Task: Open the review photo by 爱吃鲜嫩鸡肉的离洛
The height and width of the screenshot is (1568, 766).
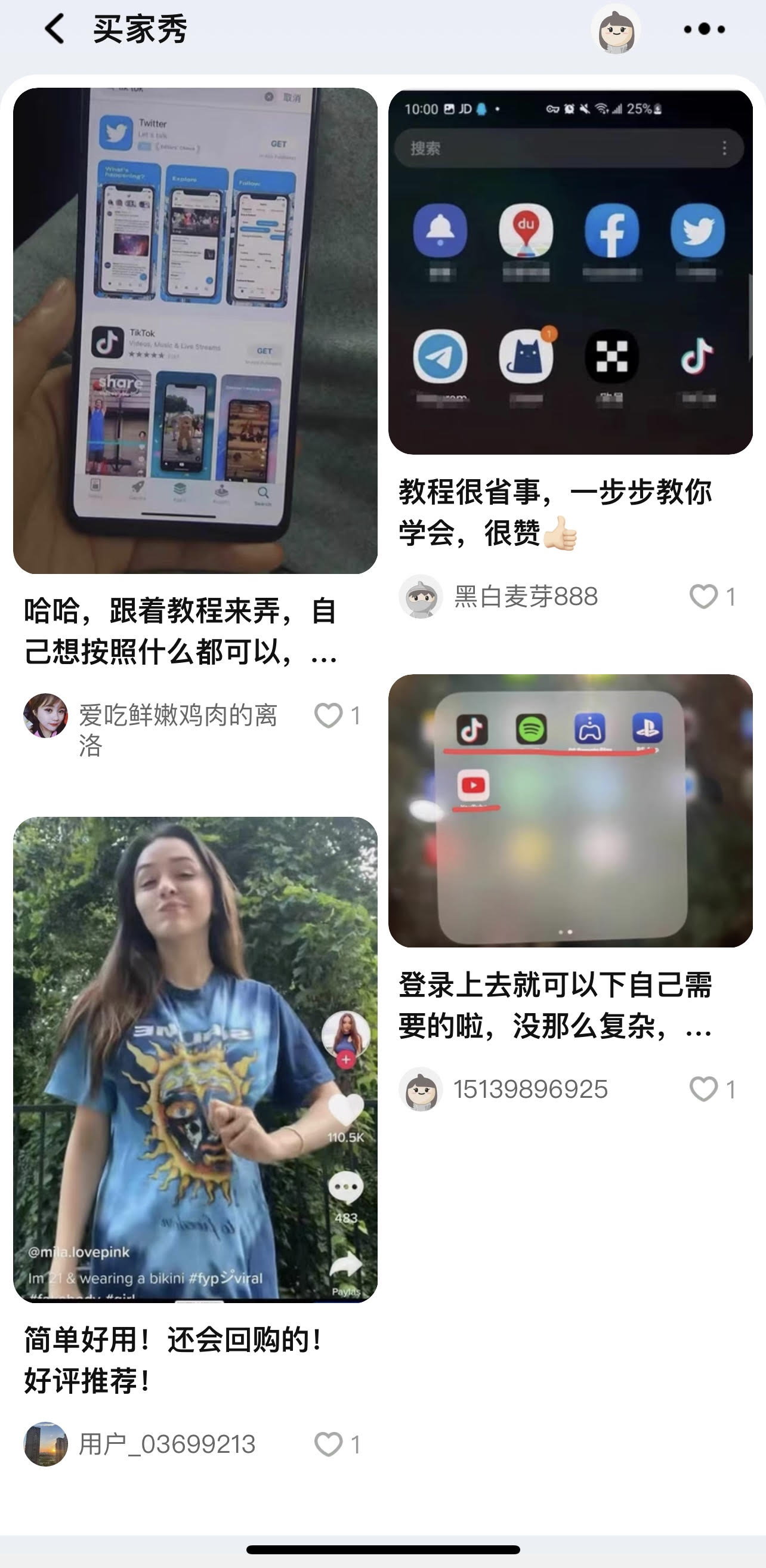Action: click(x=195, y=331)
